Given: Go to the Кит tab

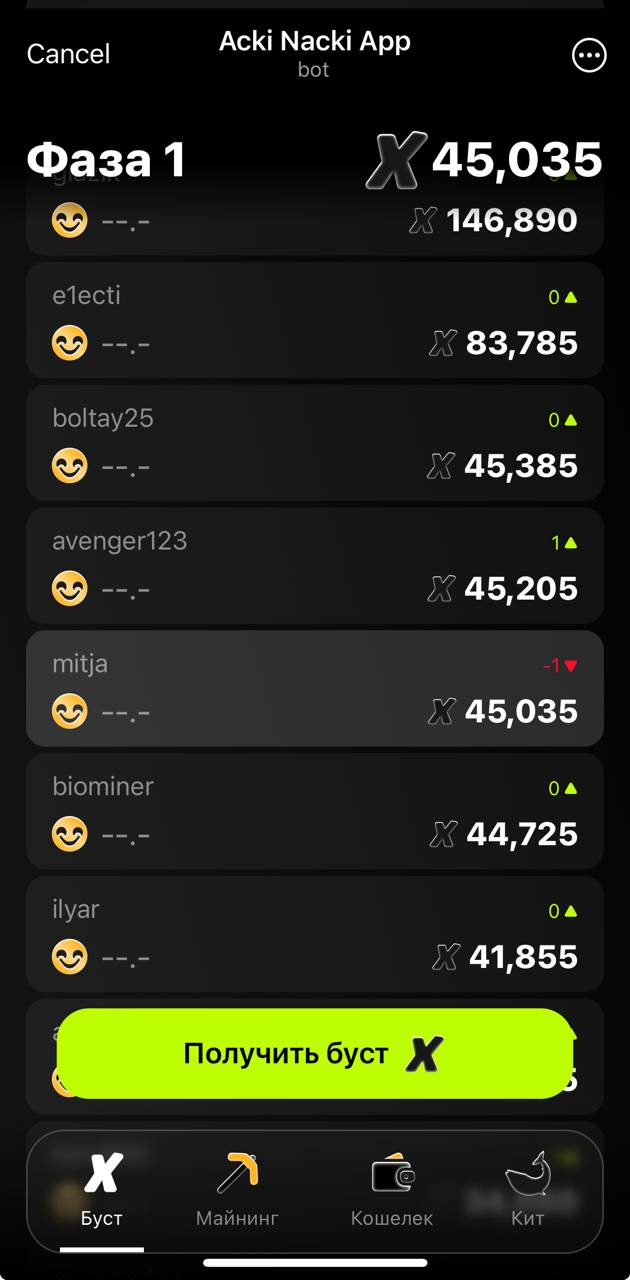Looking at the screenshot, I should pos(527,1190).
